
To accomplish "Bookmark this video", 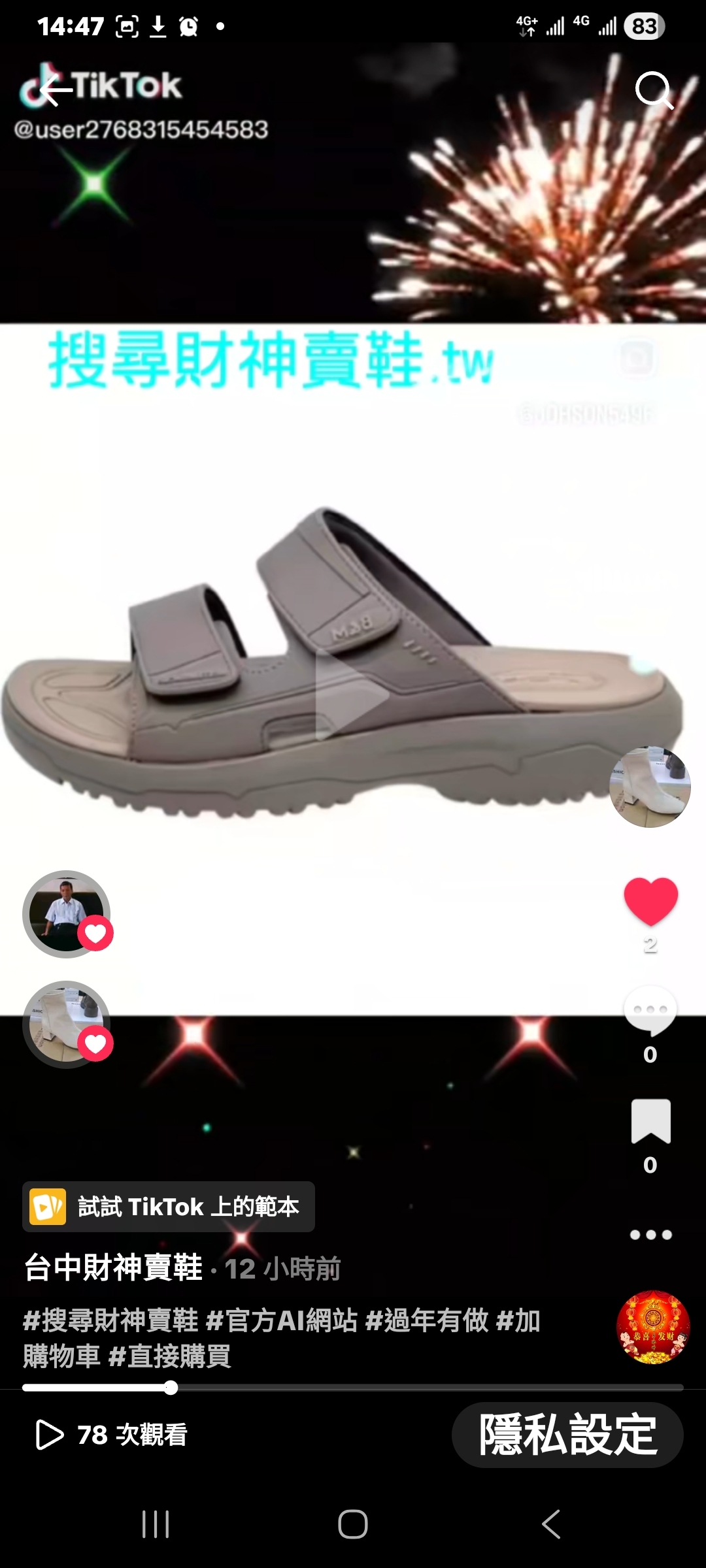I will [650, 1121].
